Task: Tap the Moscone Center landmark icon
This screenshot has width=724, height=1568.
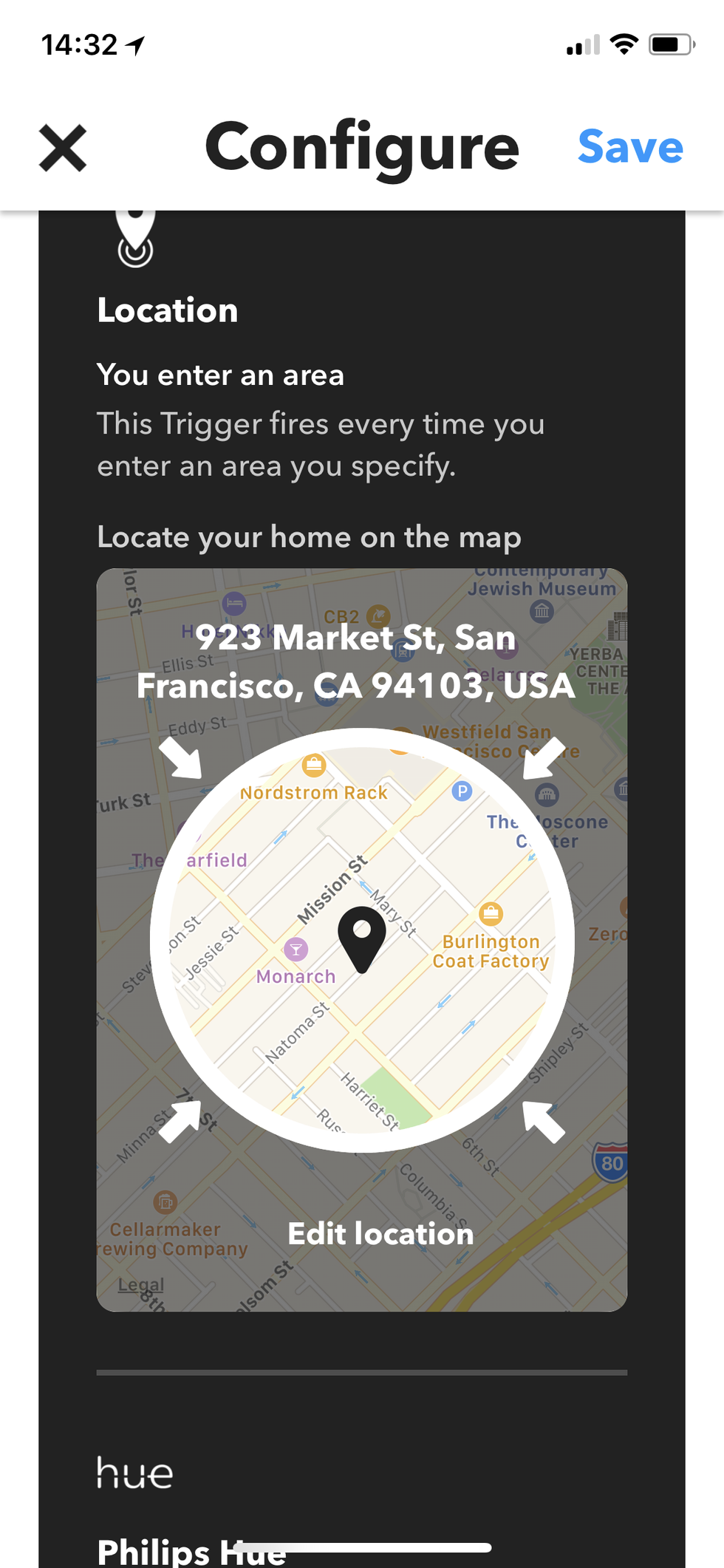Action: pyautogui.click(x=547, y=795)
